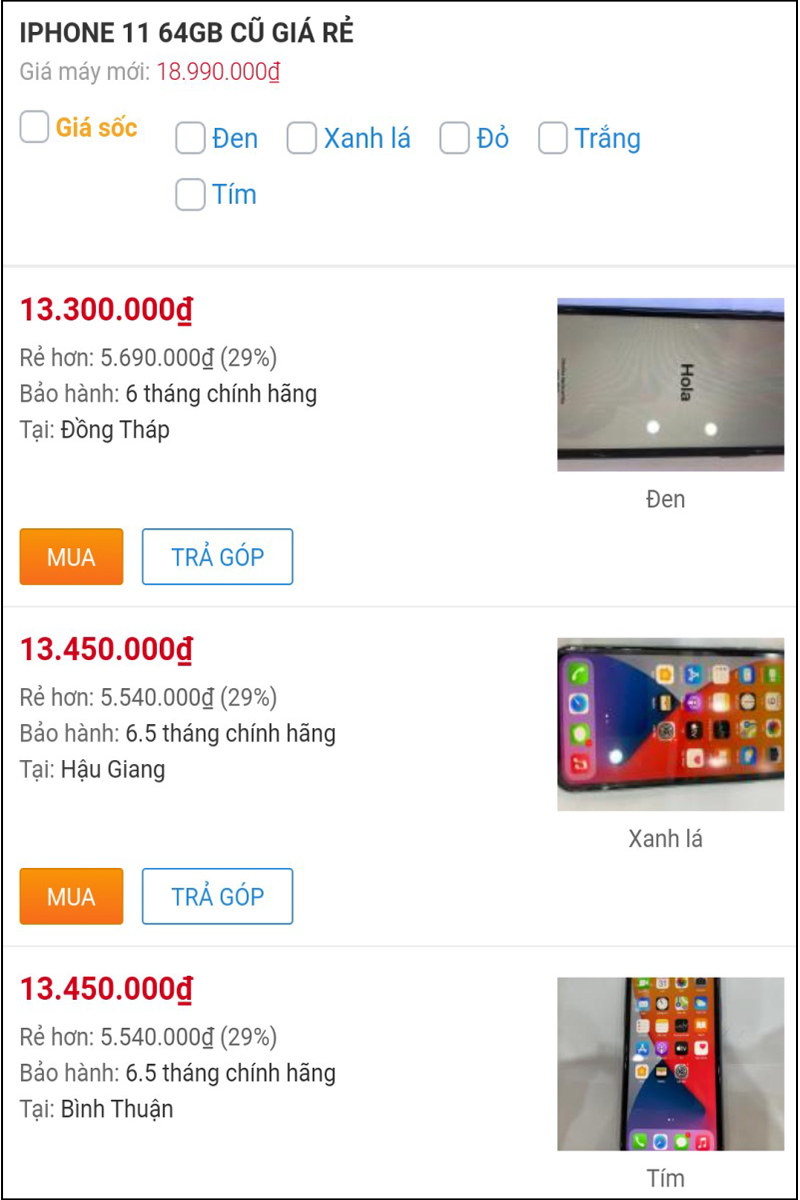Buy the Hậu Giang phone with MUA

point(71,896)
